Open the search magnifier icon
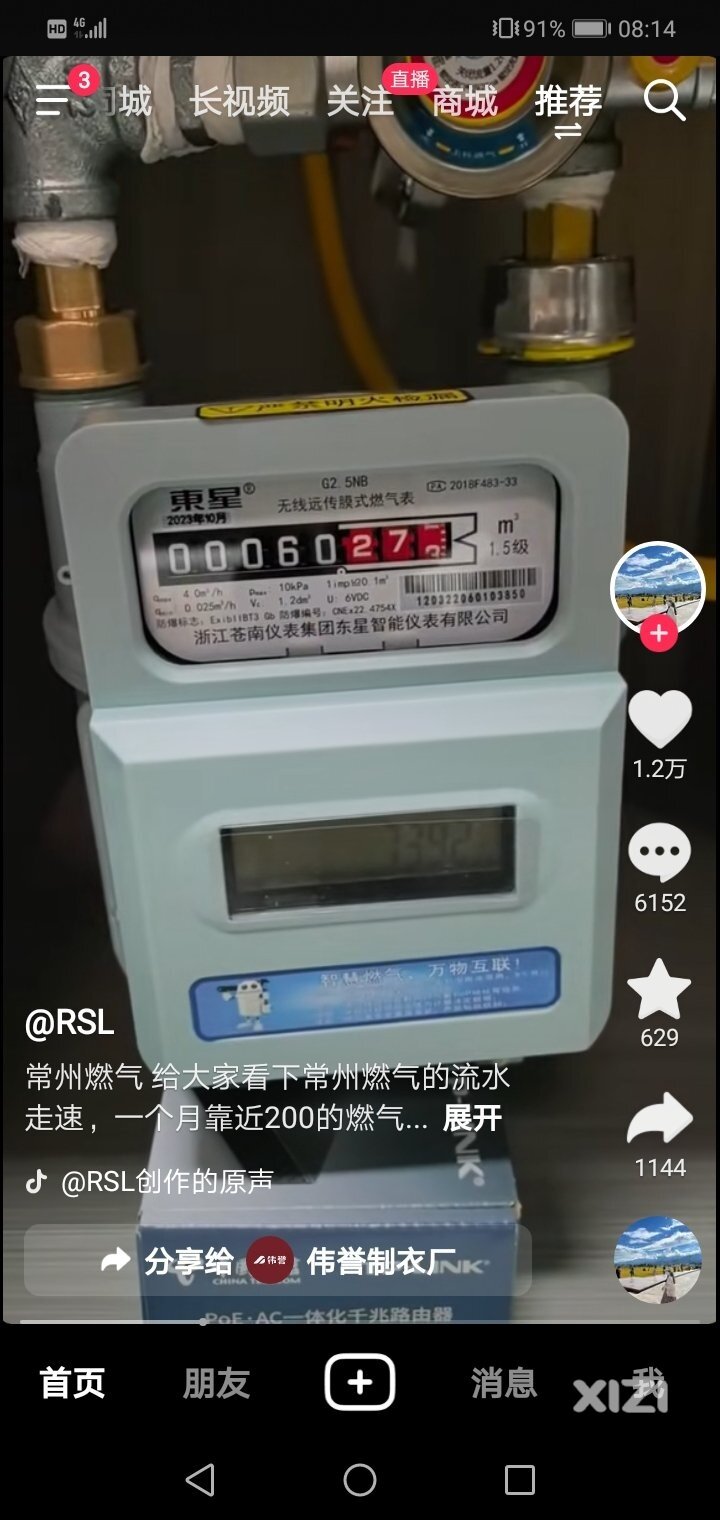Viewport: 720px width, 1520px height. point(663,101)
